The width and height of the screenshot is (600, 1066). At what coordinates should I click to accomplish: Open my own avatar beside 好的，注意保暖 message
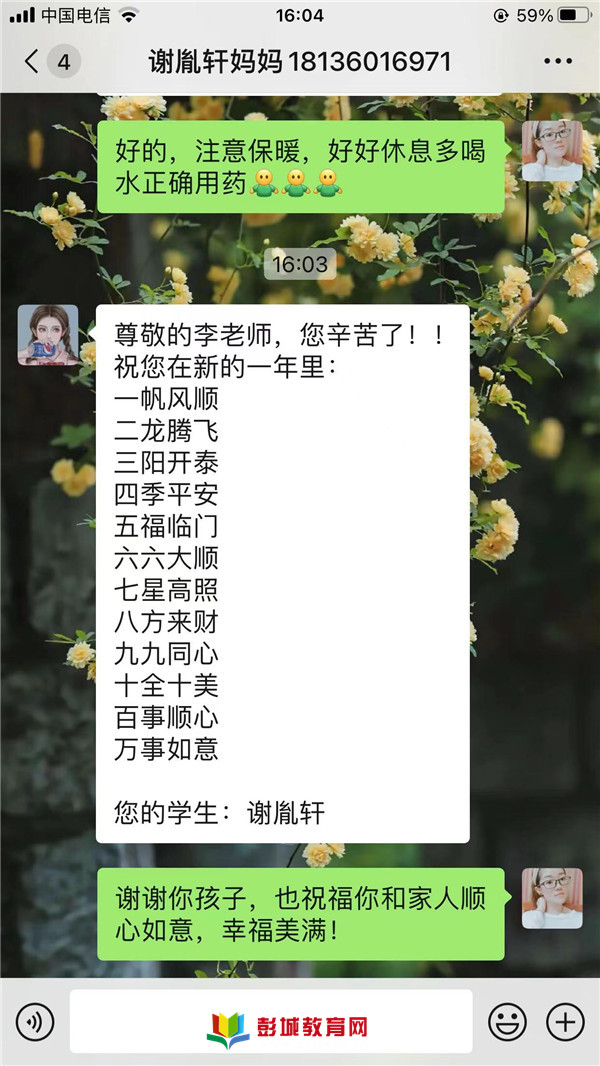(x=552, y=151)
